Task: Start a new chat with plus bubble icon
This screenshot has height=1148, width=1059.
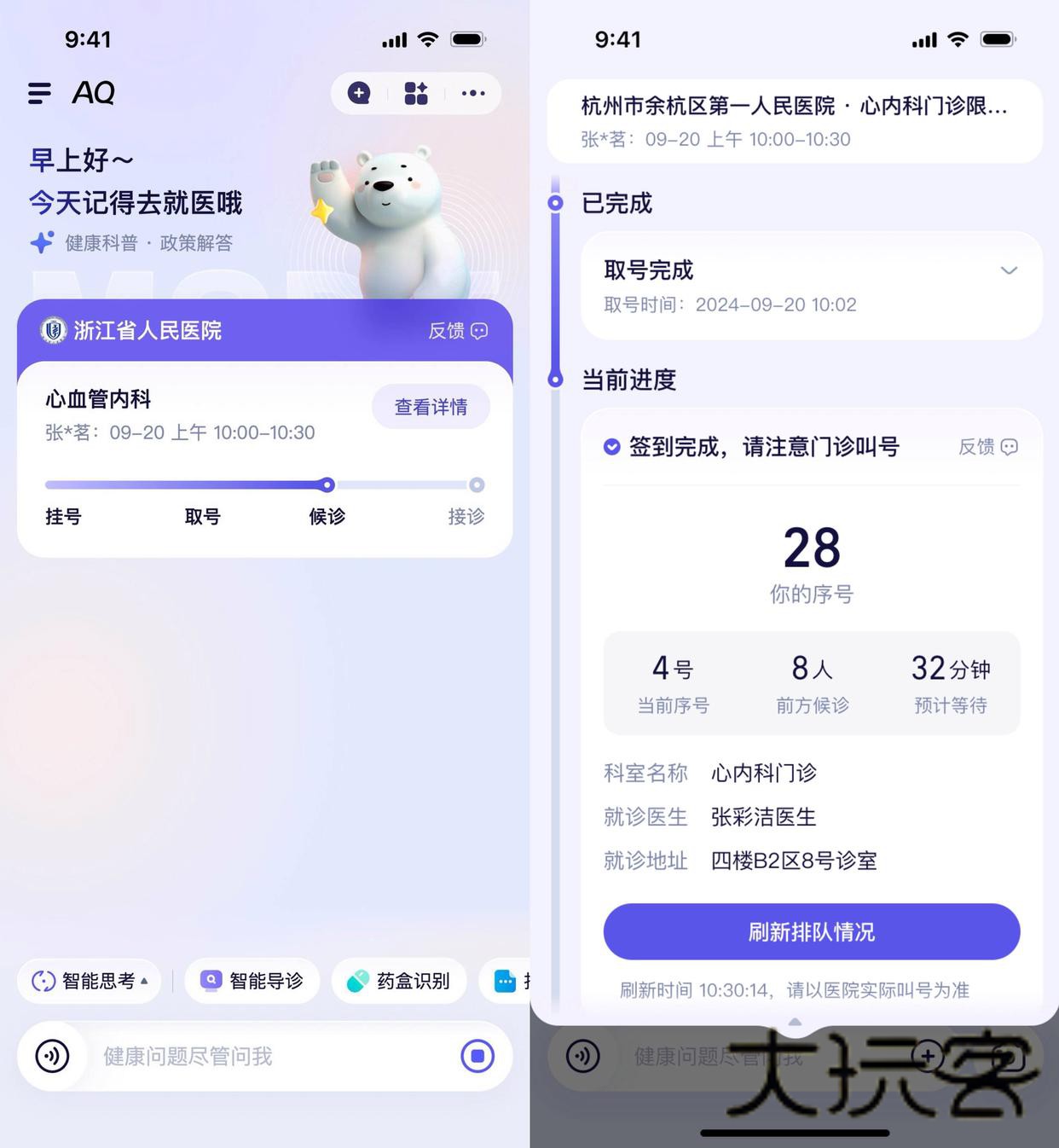Action: click(359, 93)
